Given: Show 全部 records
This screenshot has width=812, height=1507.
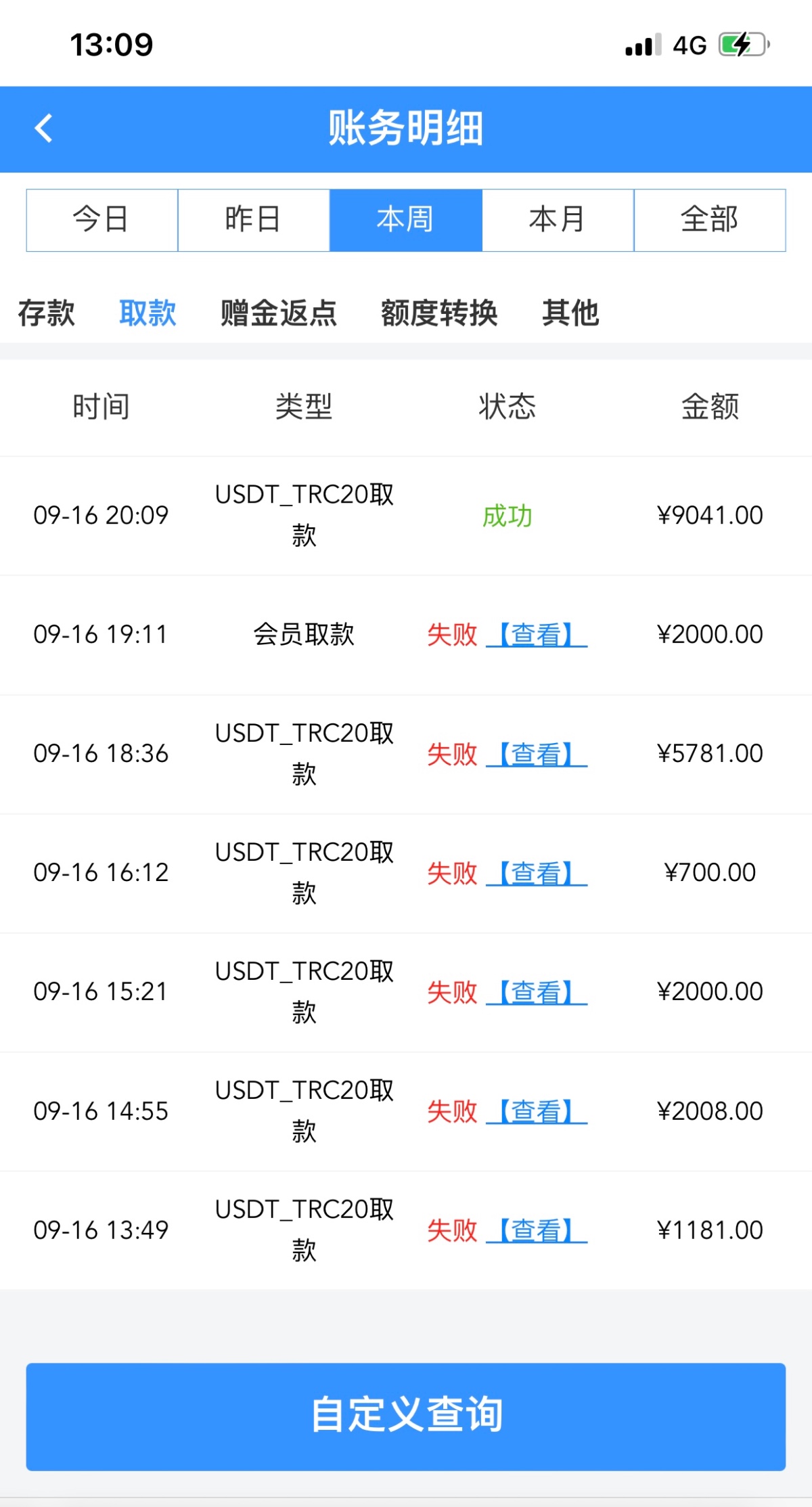Looking at the screenshot, I should [x=709, y=220].
